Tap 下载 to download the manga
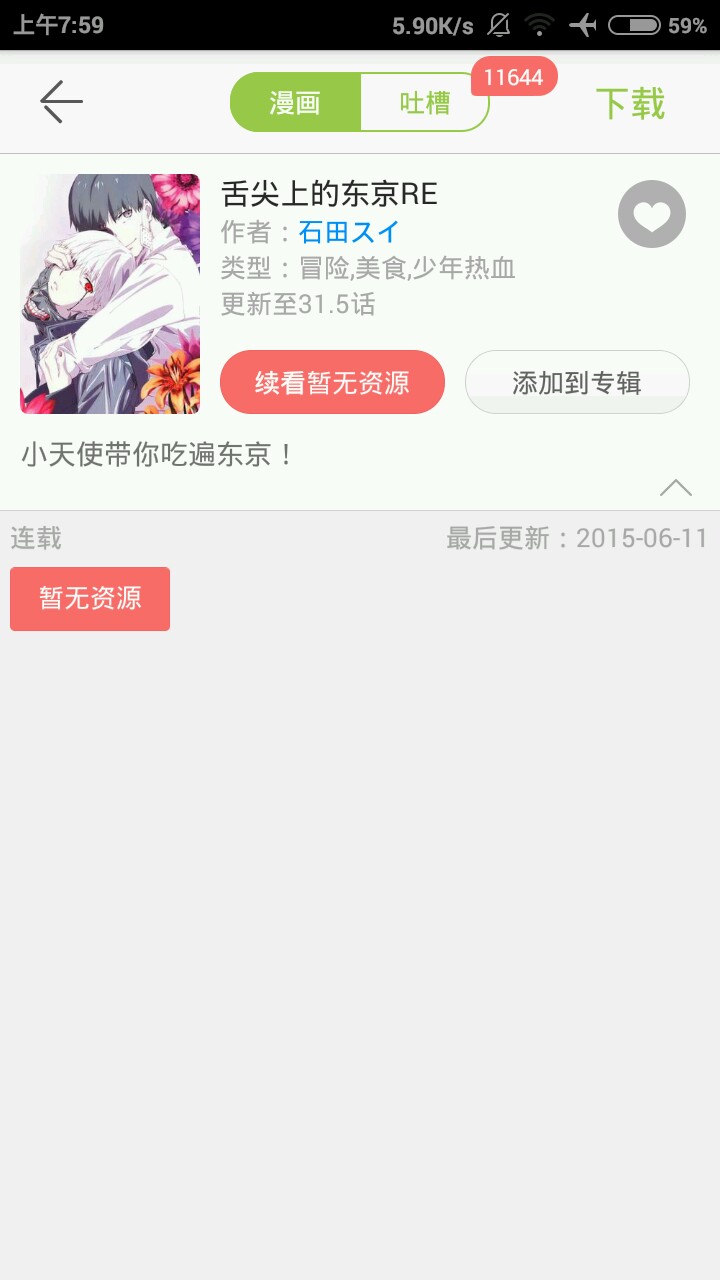Image resolution: width=720 pixels, height=1280 pixels. pyautogui.click(x=630, y=104)
